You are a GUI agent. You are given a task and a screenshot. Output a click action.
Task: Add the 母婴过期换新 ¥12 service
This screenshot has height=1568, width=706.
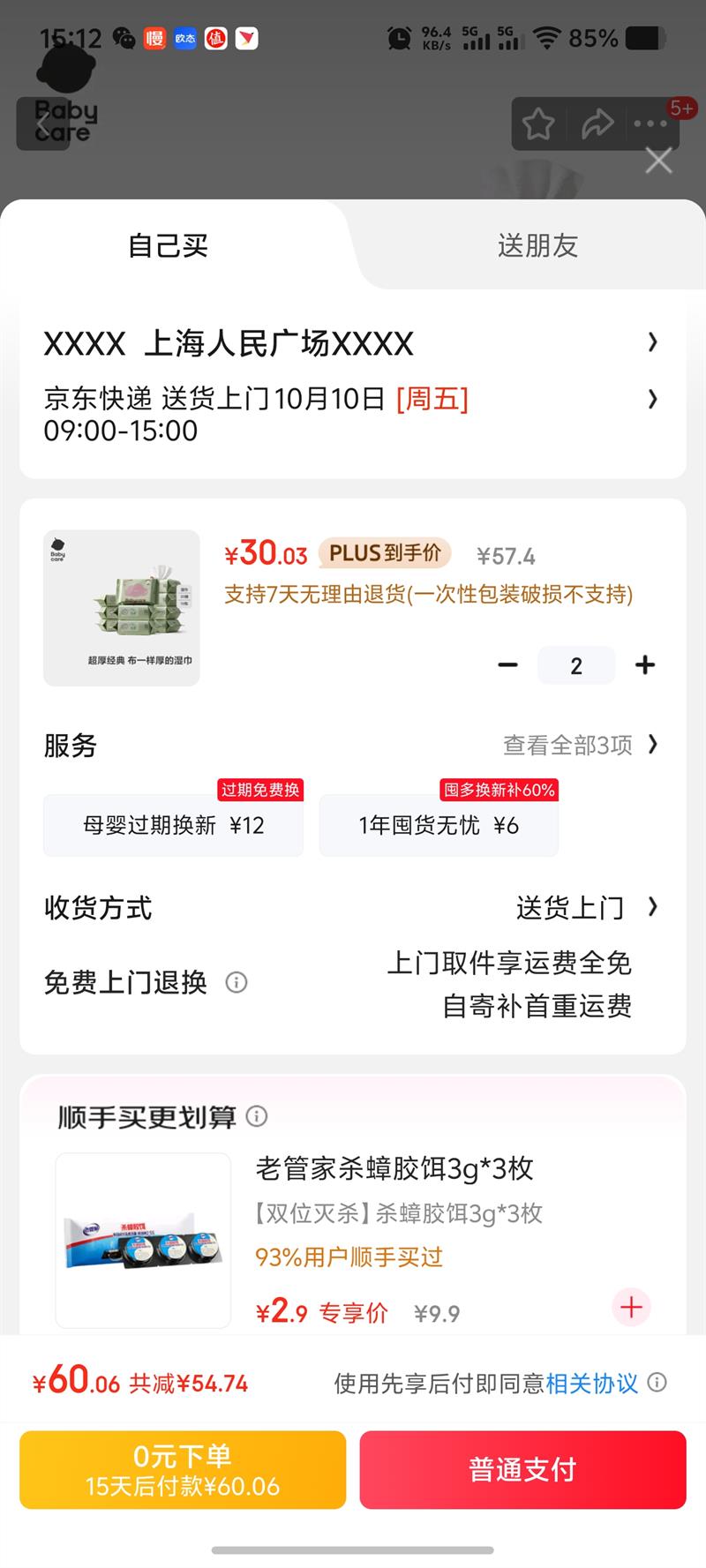pyautogui.click(x=173, y=825)
